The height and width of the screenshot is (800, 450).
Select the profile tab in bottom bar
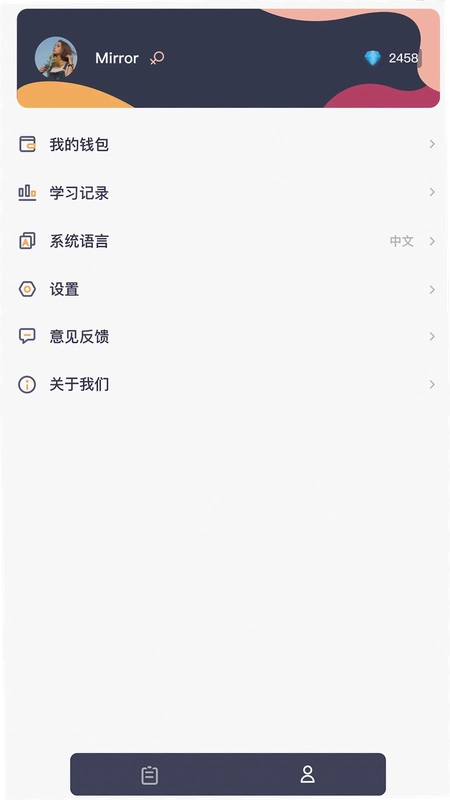[307, 774]
